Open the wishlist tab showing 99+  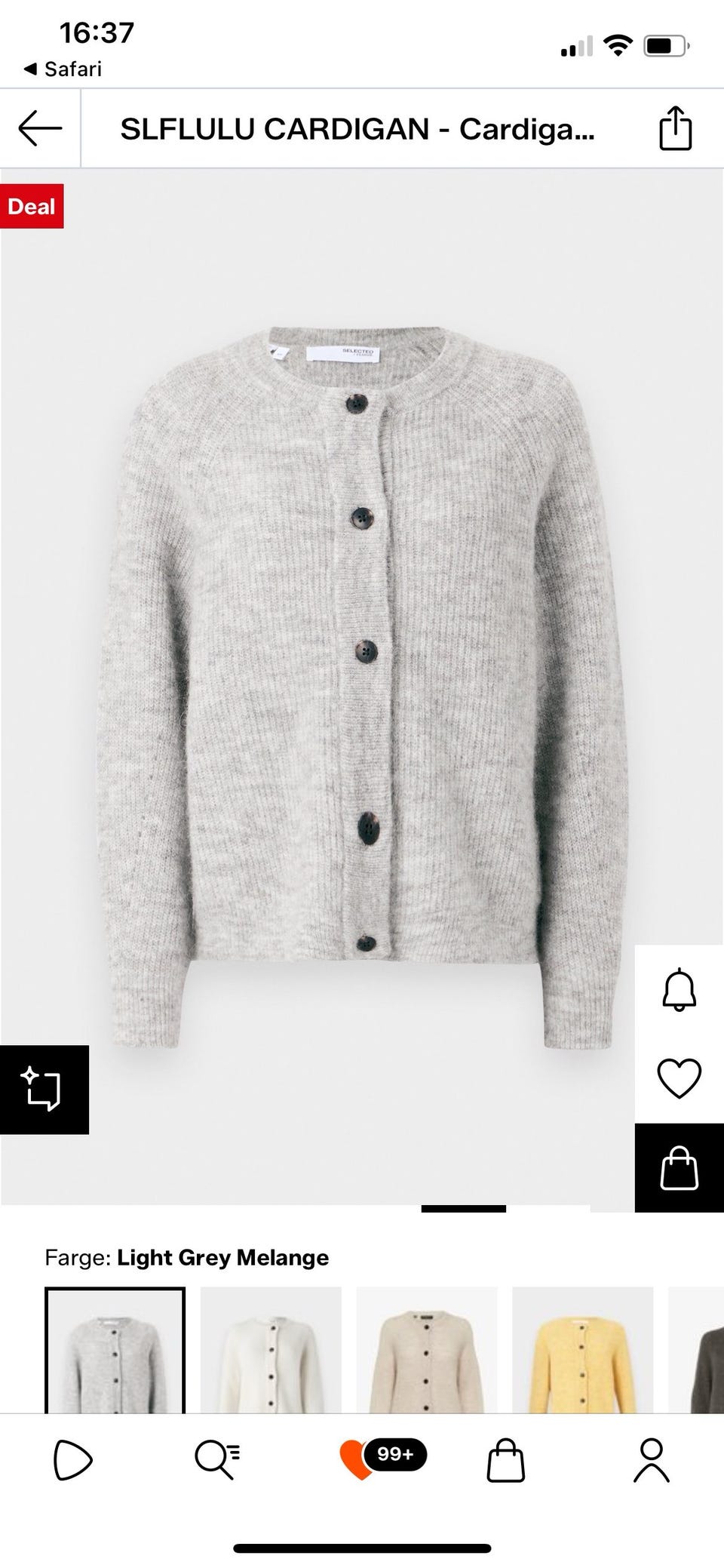pyautogui.click(x=382, y=1458)
